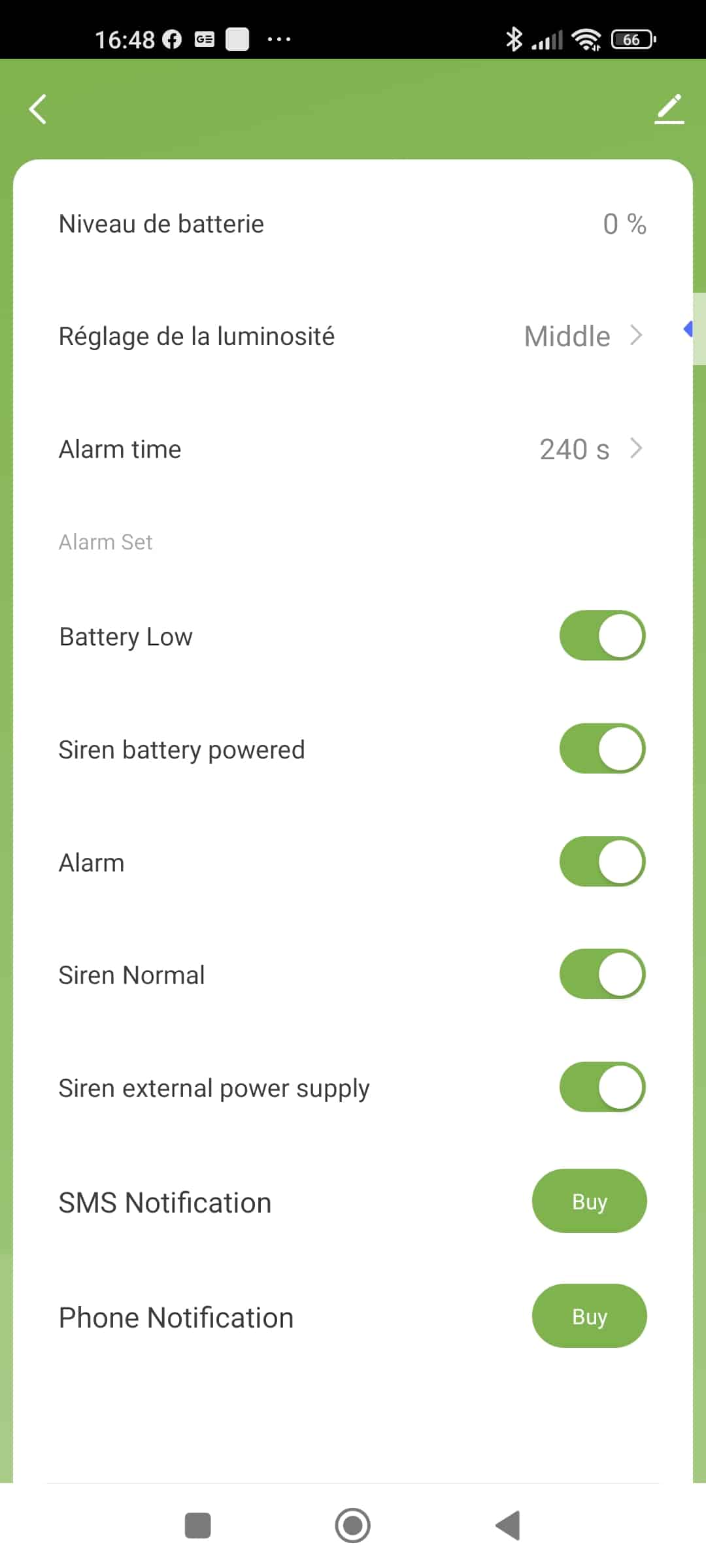Disable Siren battery powered alert
The image size is (706, 1568).
click(602, 749)
